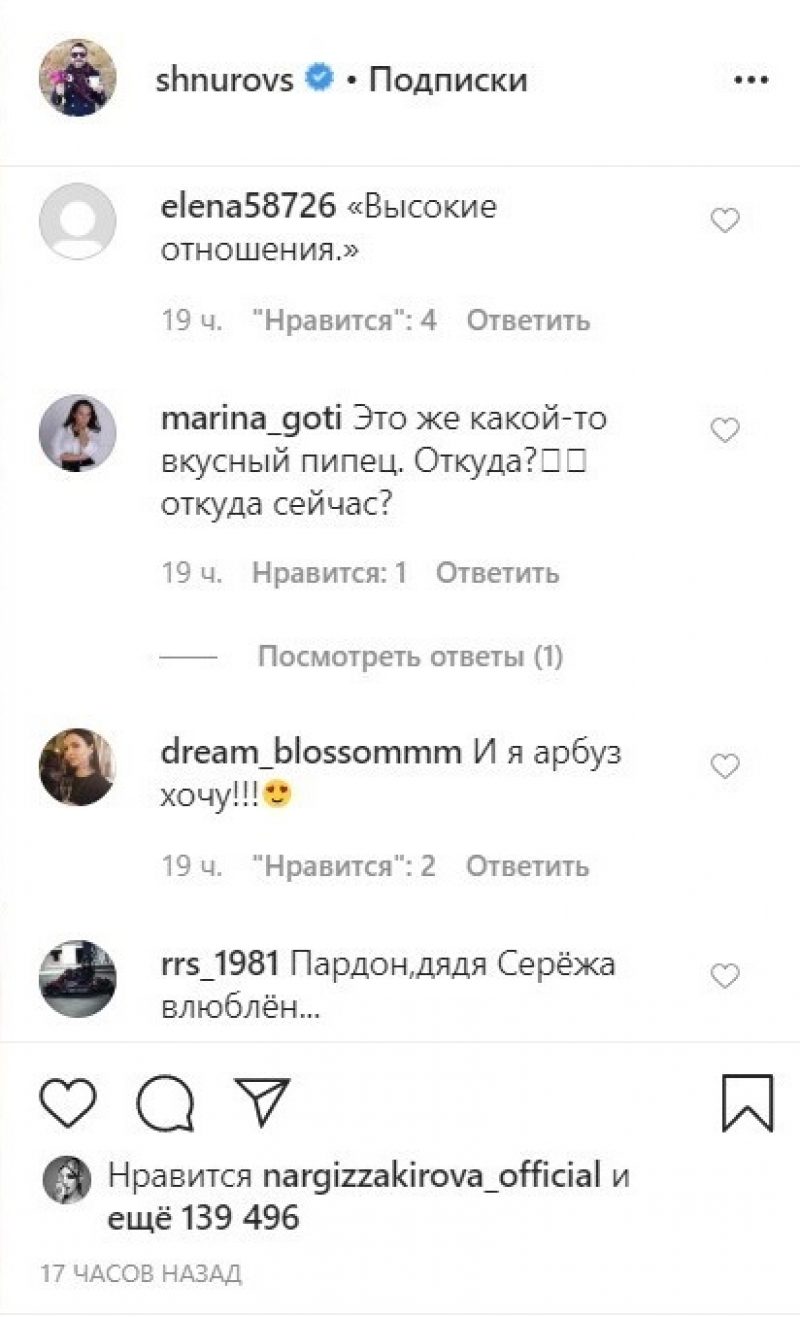This screenshot has width=800, height=1317.
Task: Like the post with the heart icon
Action: (x=68, y=1104)
